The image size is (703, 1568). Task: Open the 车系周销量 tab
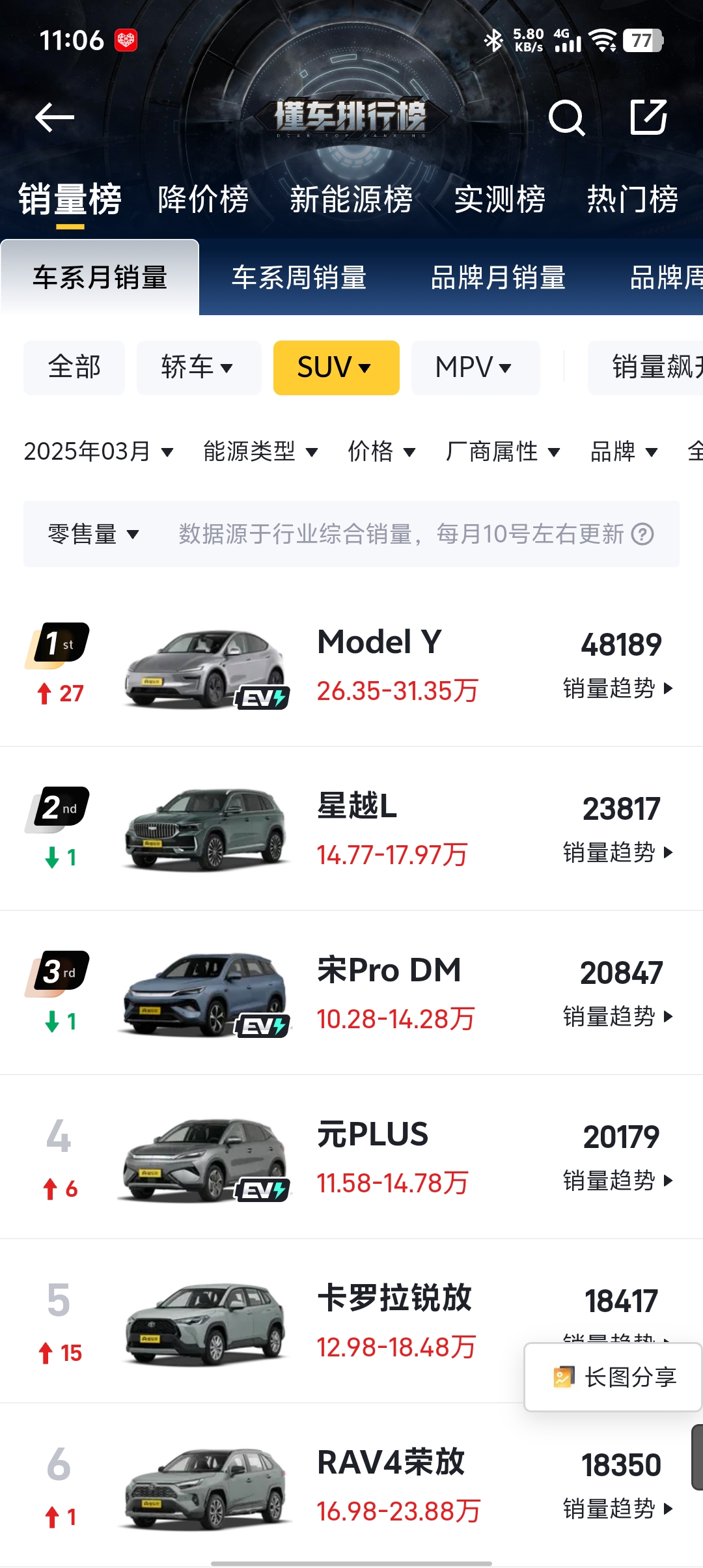299,277
